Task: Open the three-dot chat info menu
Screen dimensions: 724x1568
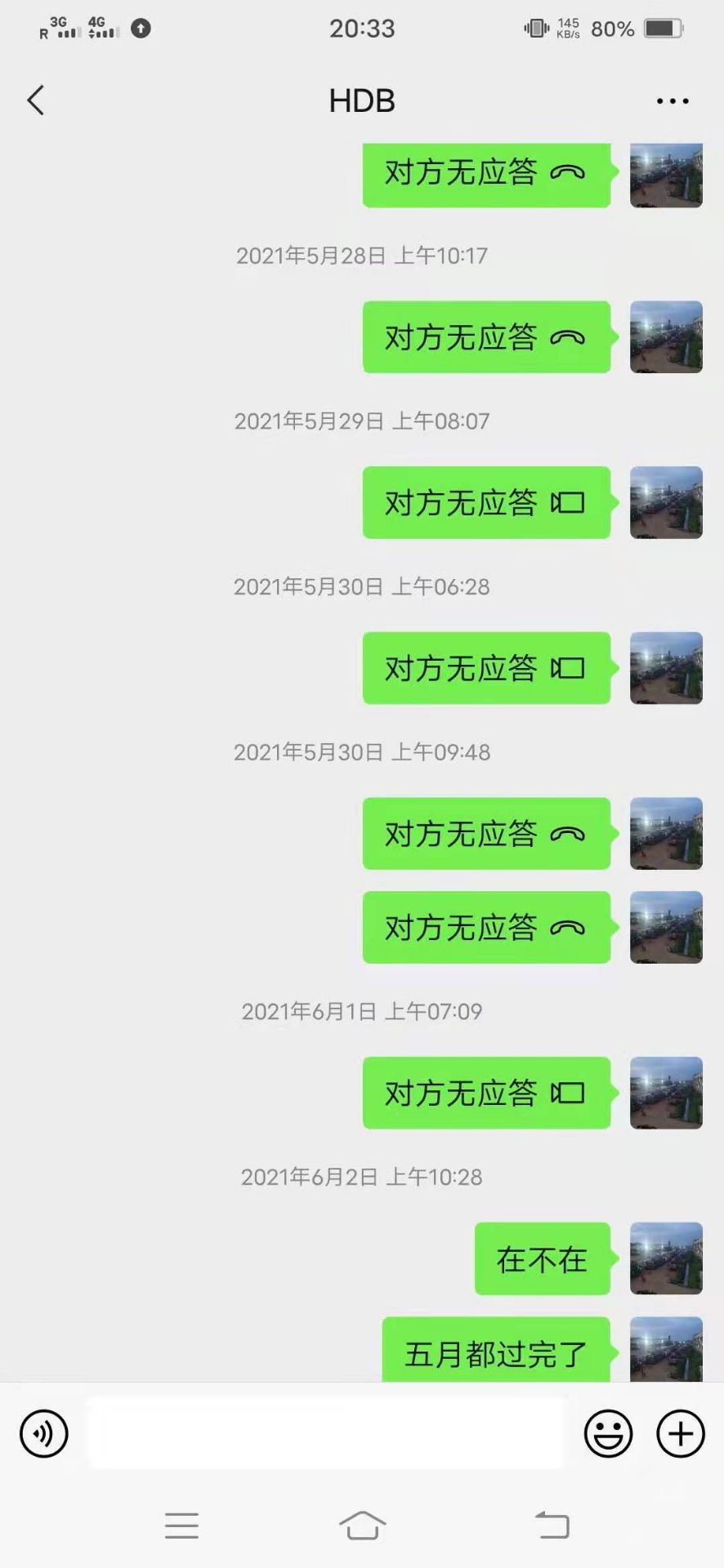Action: [672, 101]
